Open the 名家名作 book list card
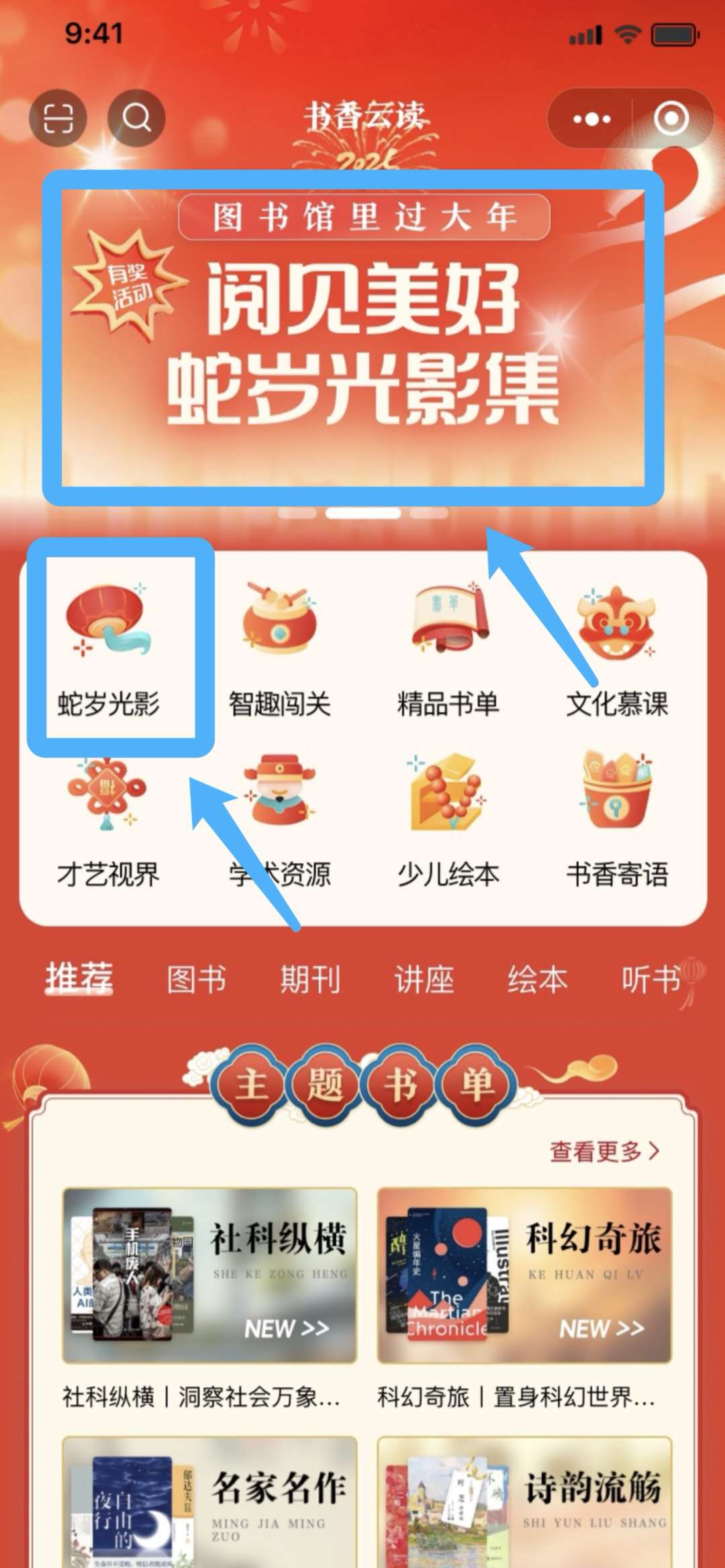Image resolution: width=725 pixels, height=1568 pixels. click(209, 1504)
